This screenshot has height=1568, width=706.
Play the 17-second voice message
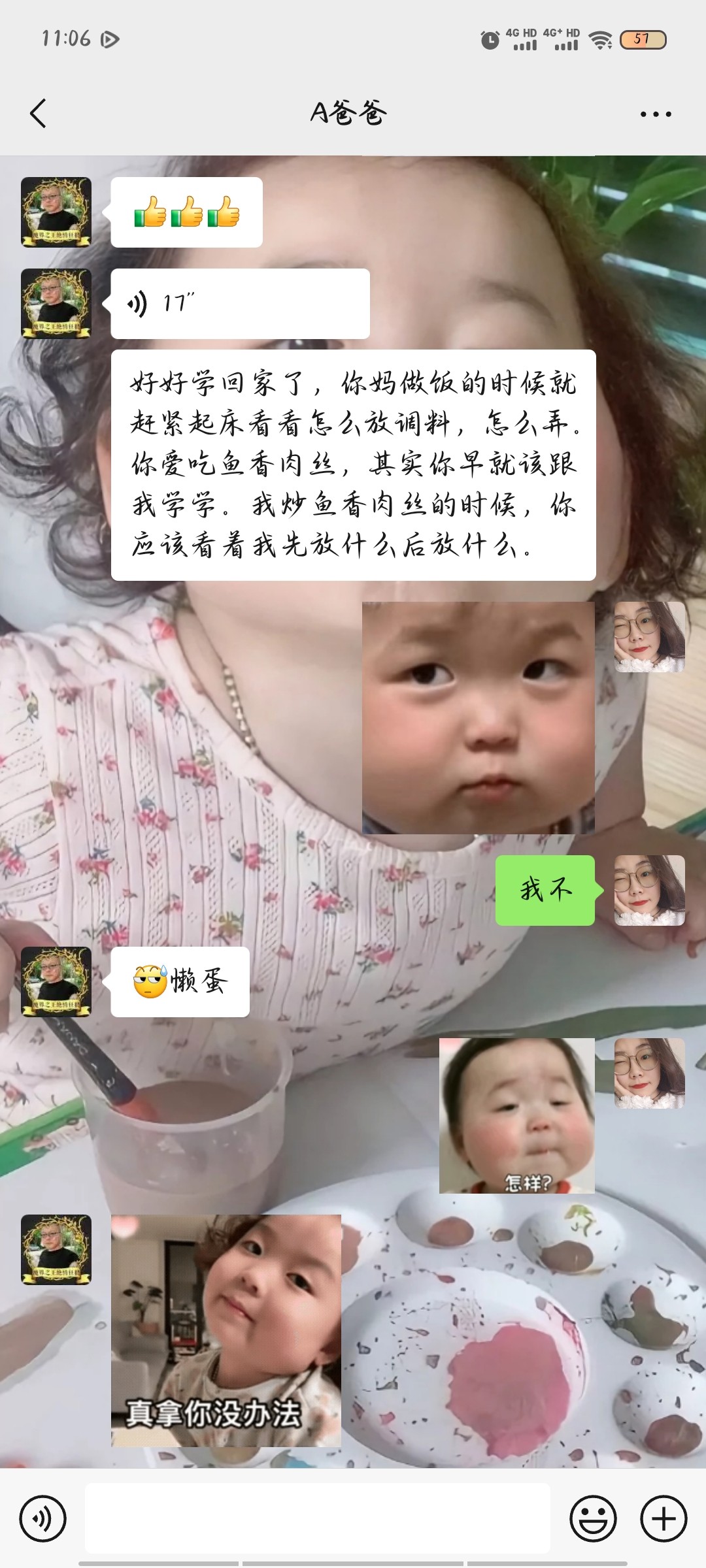point(240,304)
